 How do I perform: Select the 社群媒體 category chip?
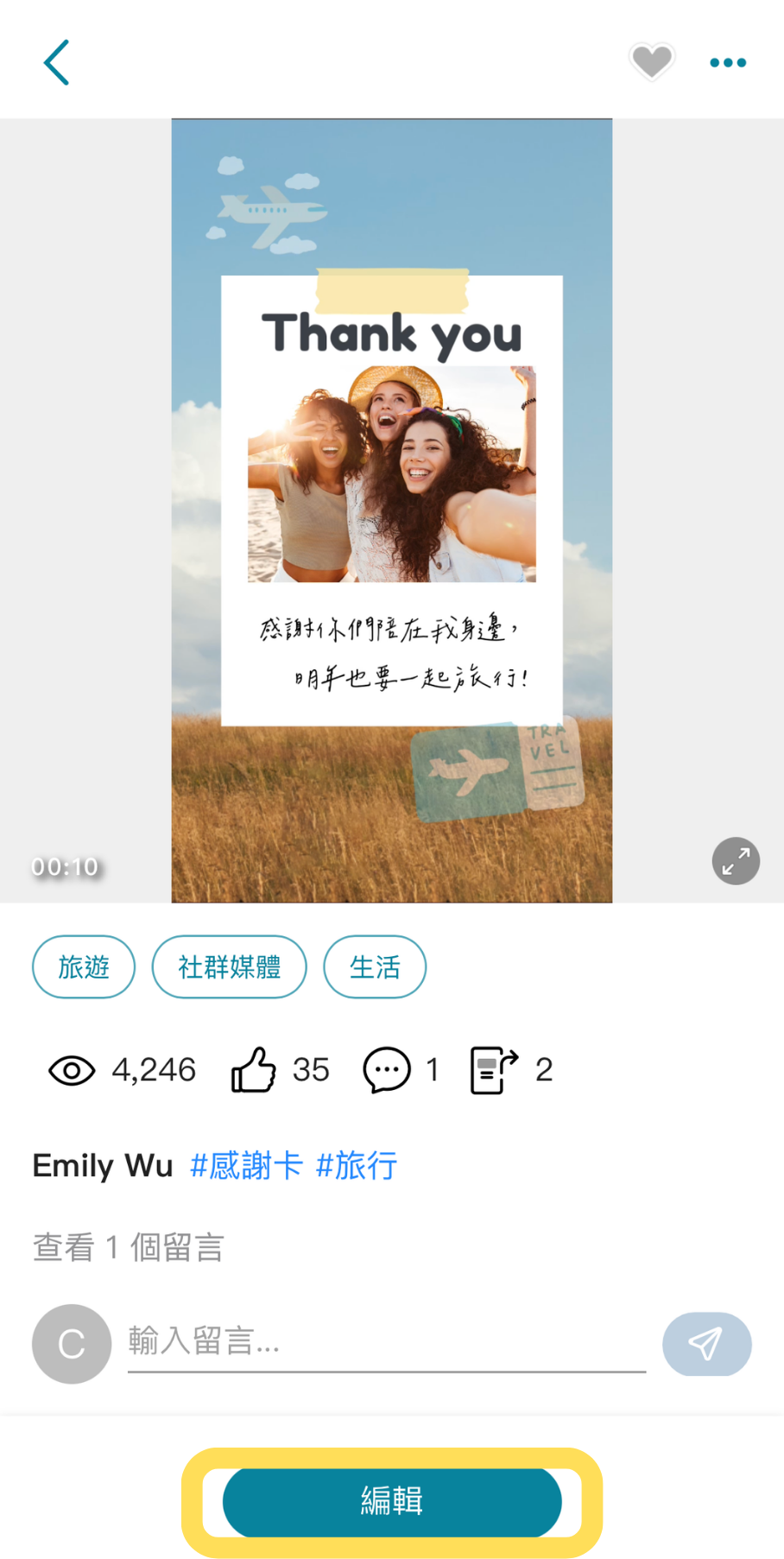(x=229, y=966)
